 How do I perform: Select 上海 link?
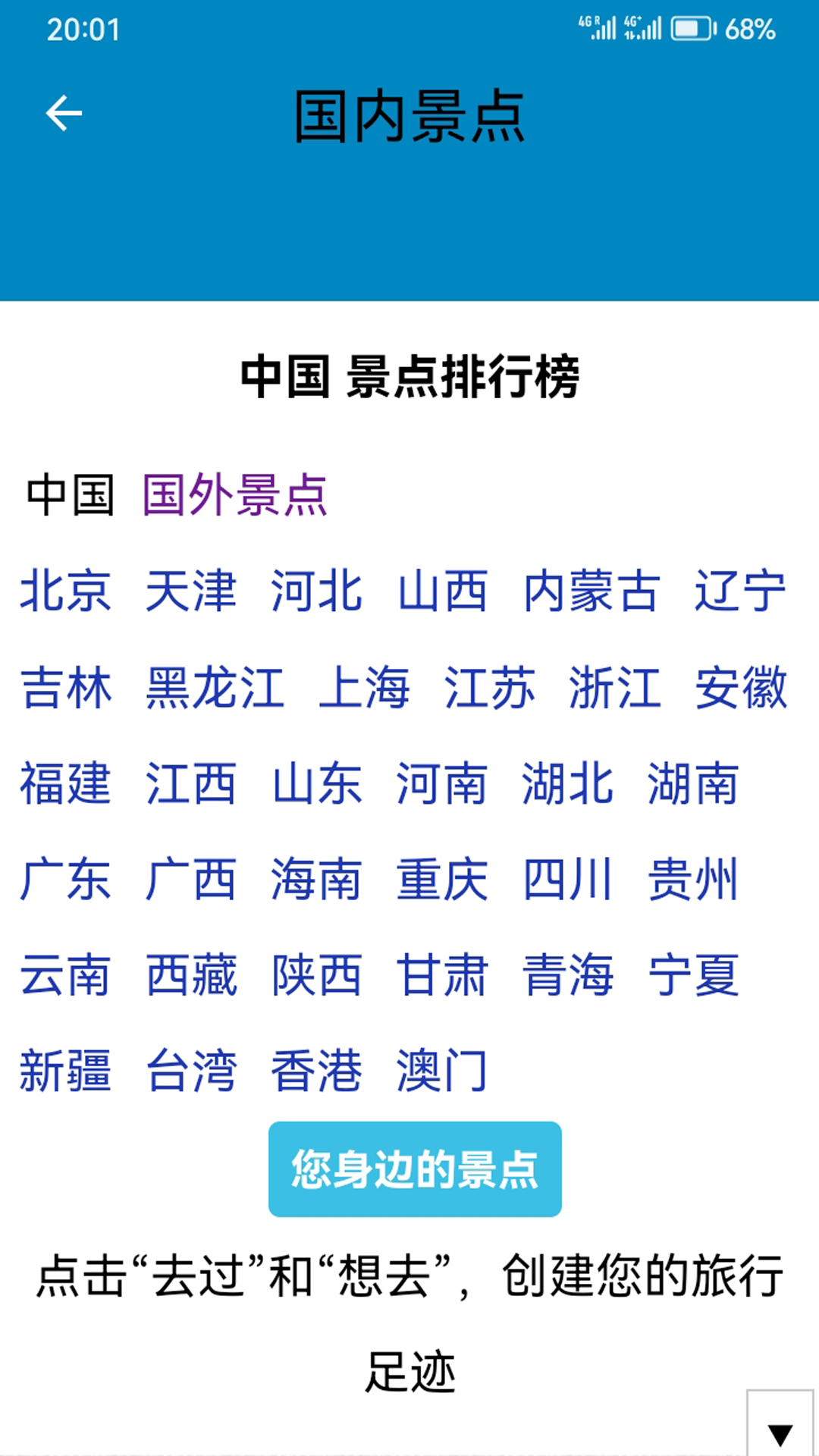(x=365, y=688)
